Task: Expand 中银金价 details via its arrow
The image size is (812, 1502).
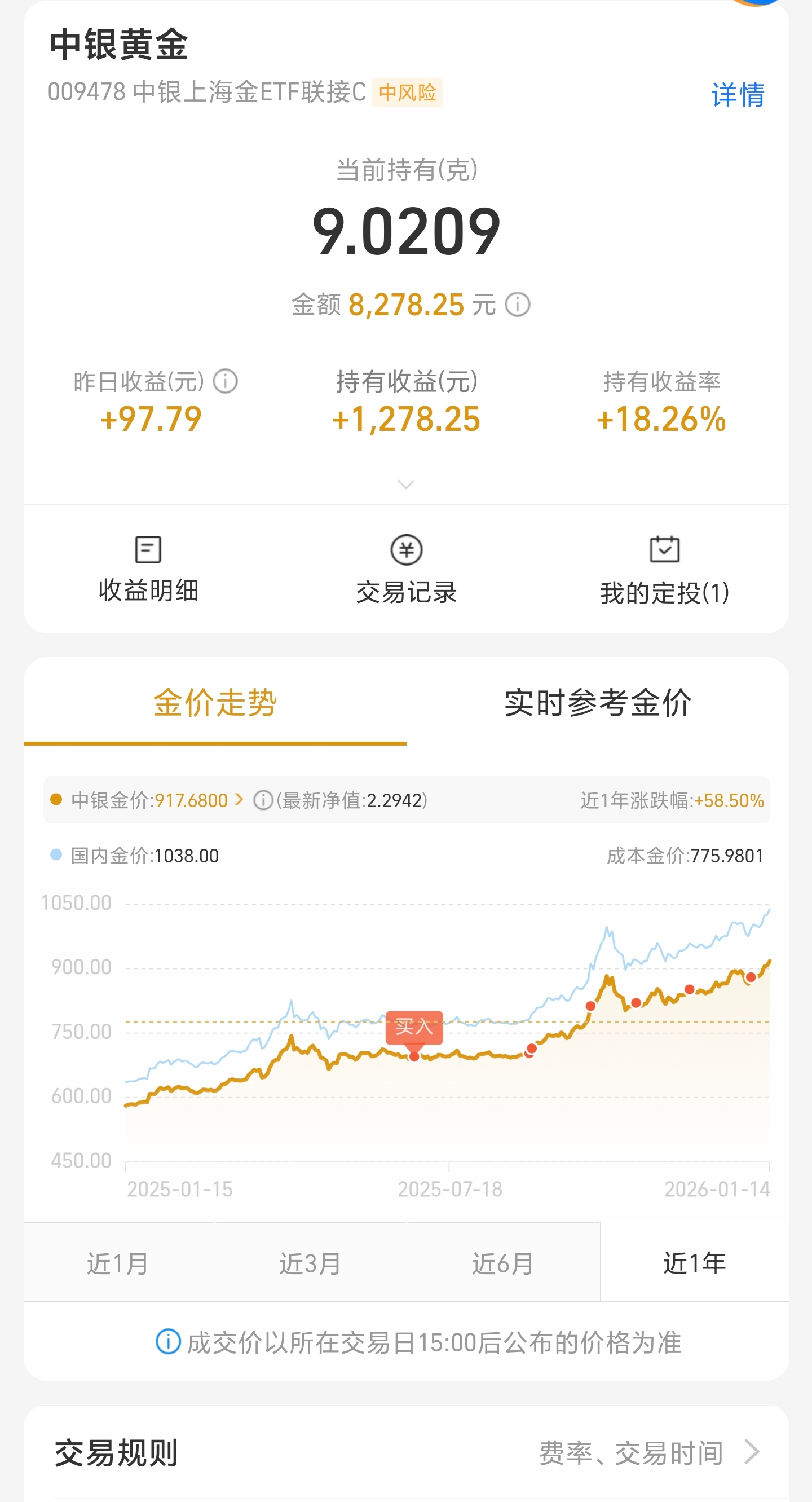Action: click(x=240, y=800)
